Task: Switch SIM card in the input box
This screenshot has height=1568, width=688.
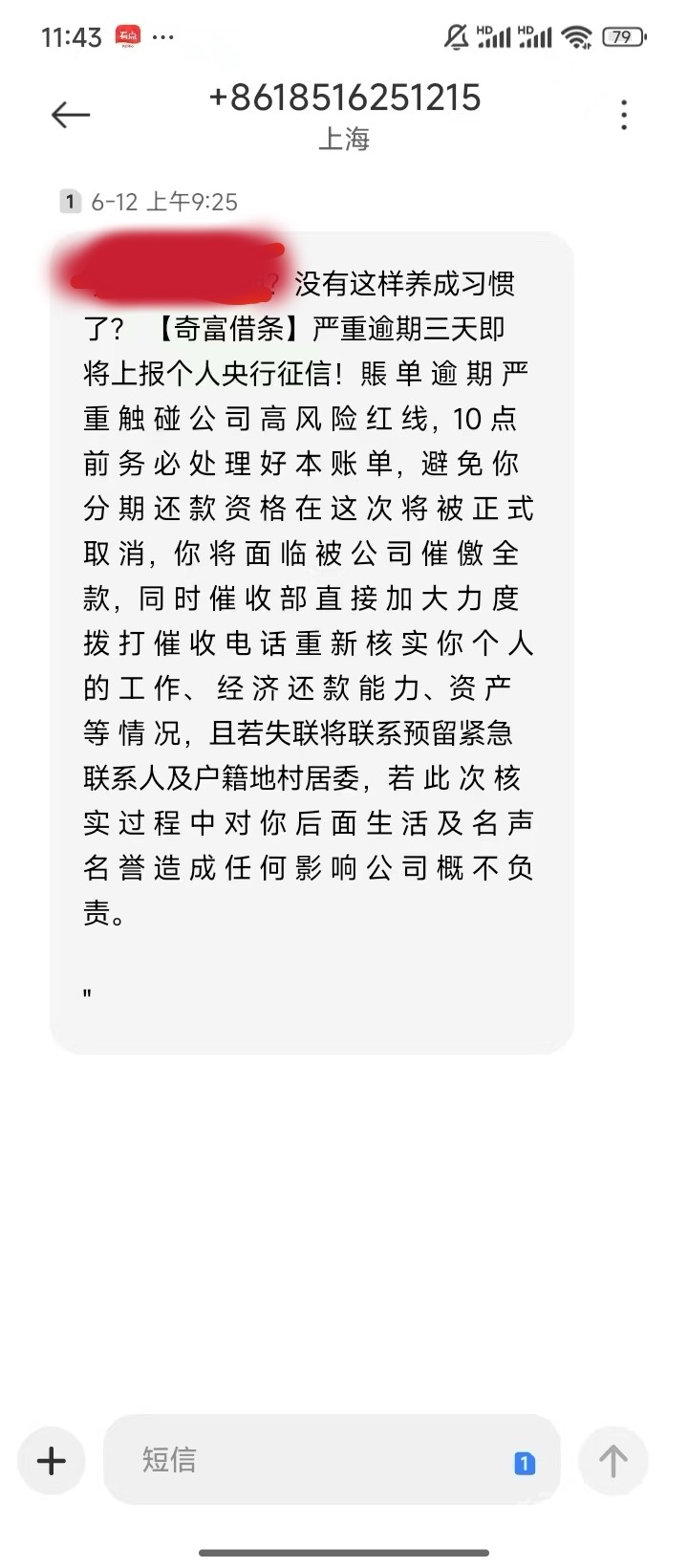Action: point(525,1463)
